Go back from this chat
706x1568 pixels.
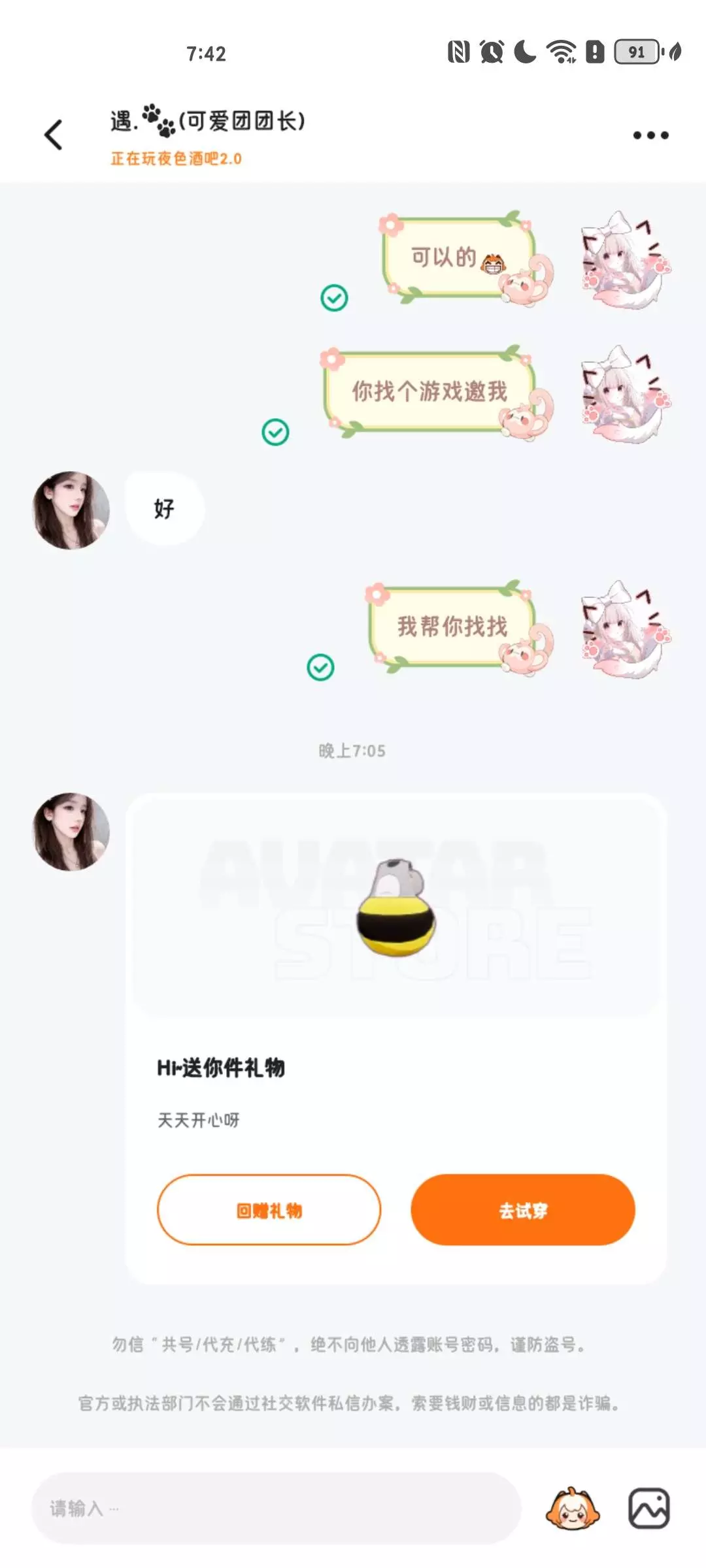(x=54, y=135)
